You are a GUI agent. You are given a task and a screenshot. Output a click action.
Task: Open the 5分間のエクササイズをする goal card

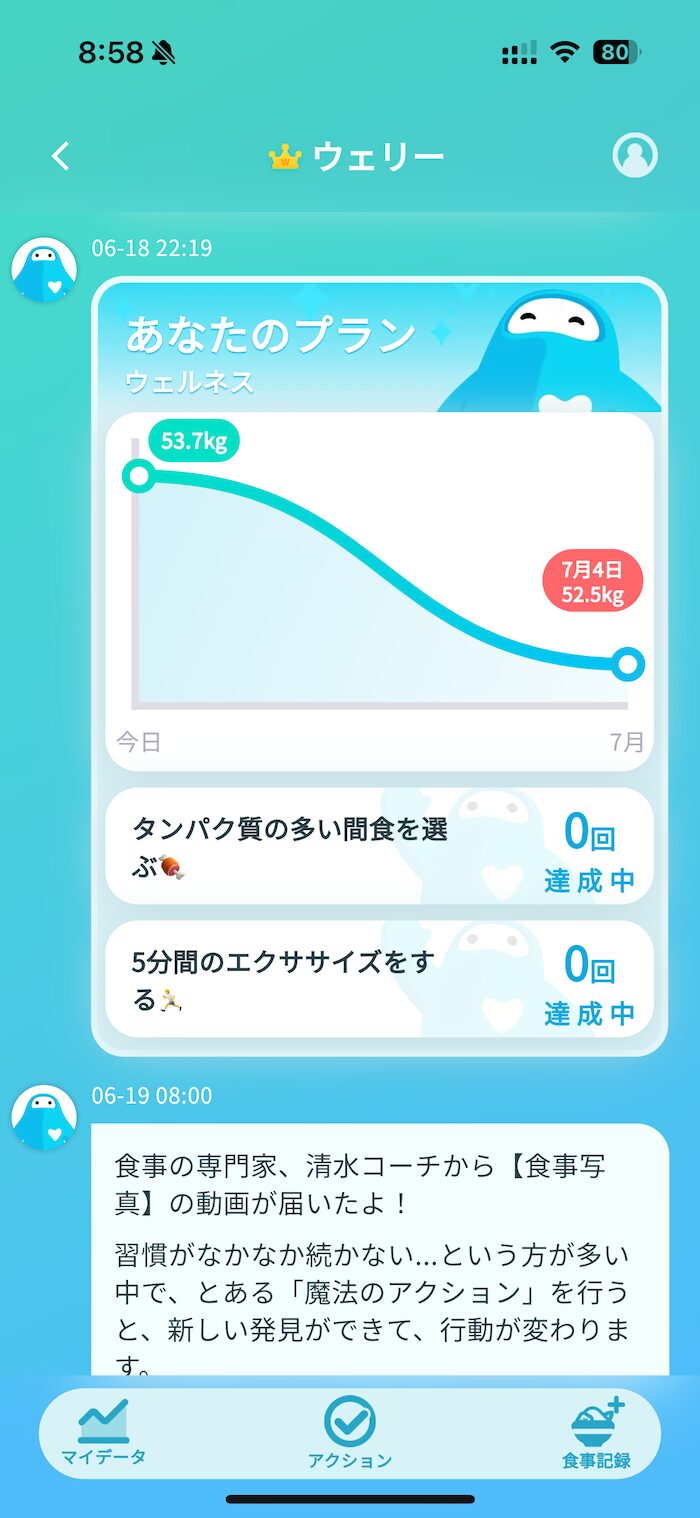pos(380,979)
